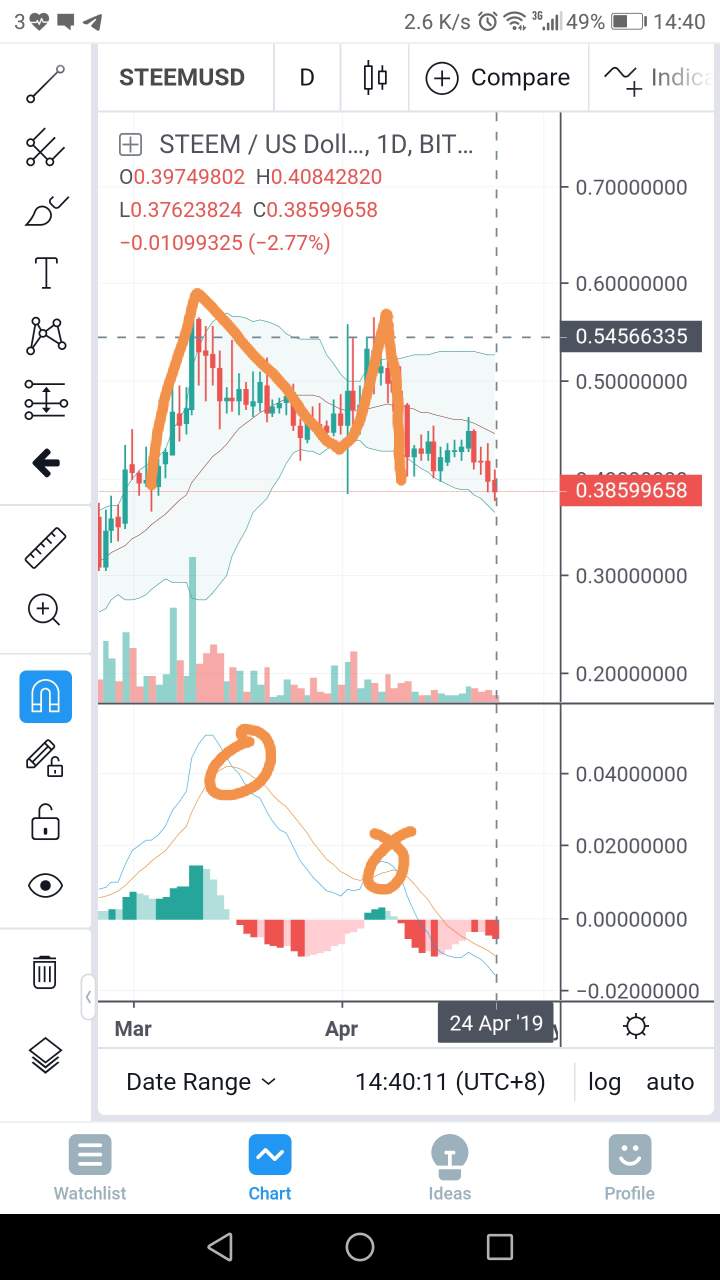Open the prediction and measurement tools
This screenshot has width=720, height=1280.
(45, 399)
